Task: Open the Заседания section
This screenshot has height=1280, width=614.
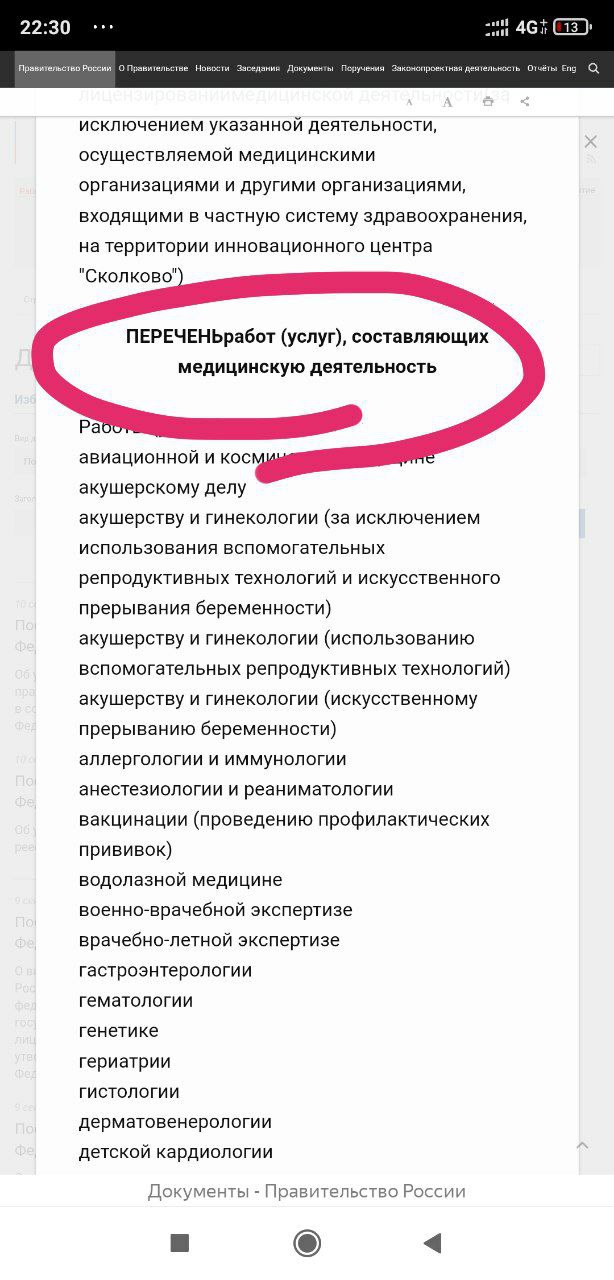Action: pyautogui.click(x=258, y=68)
